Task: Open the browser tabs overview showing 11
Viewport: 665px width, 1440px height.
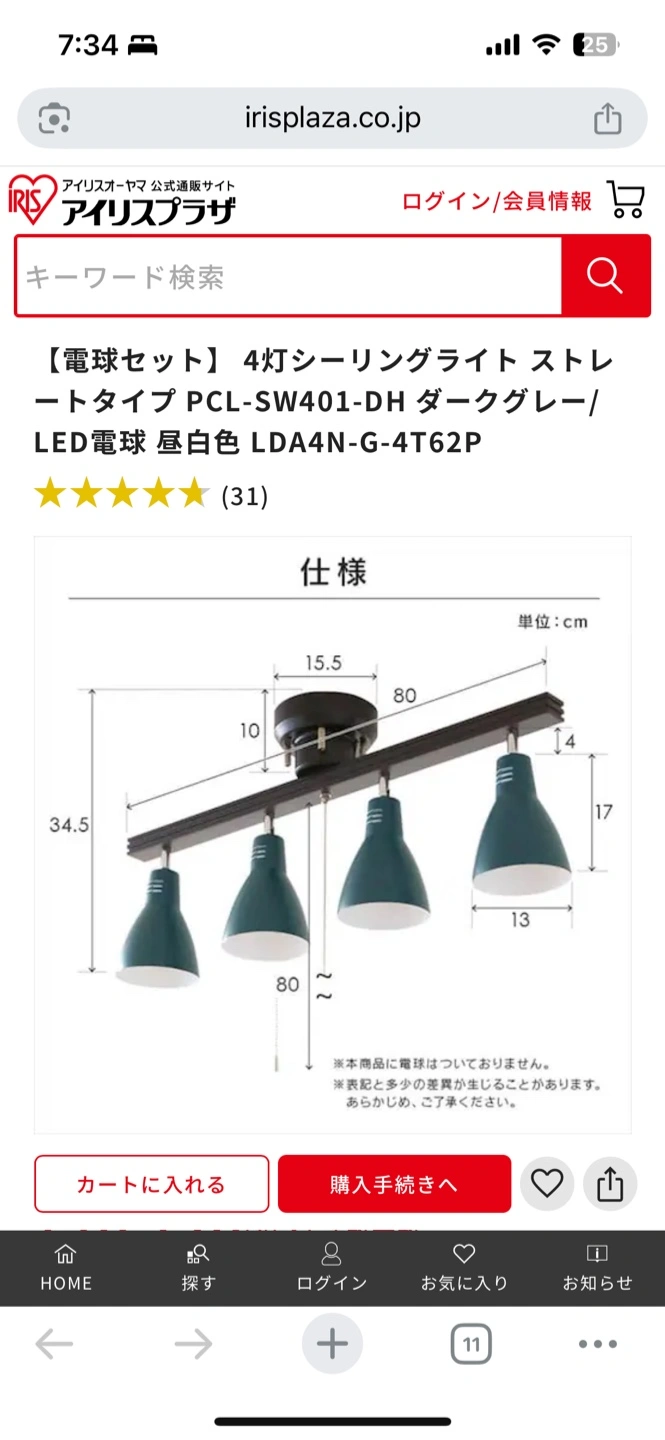Action: (471, 1344)
